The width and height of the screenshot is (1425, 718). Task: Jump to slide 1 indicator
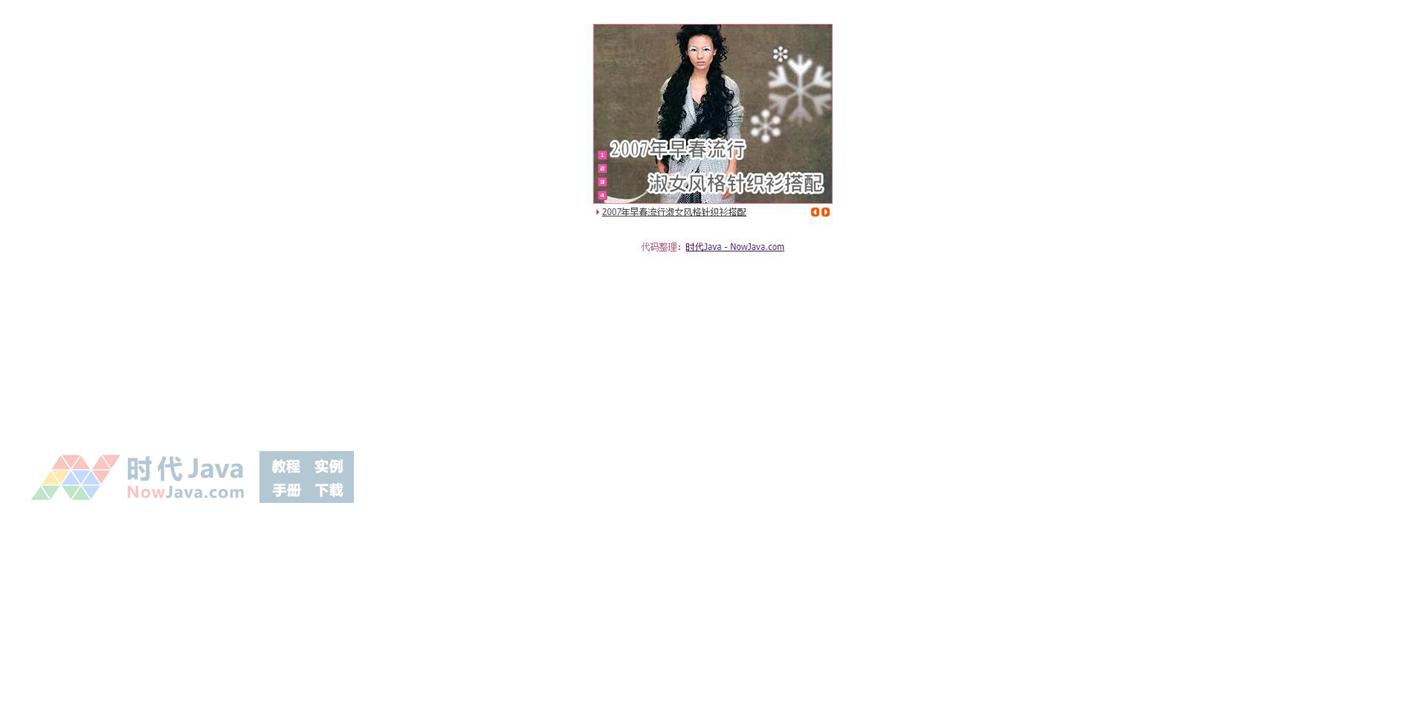[602, 155]
